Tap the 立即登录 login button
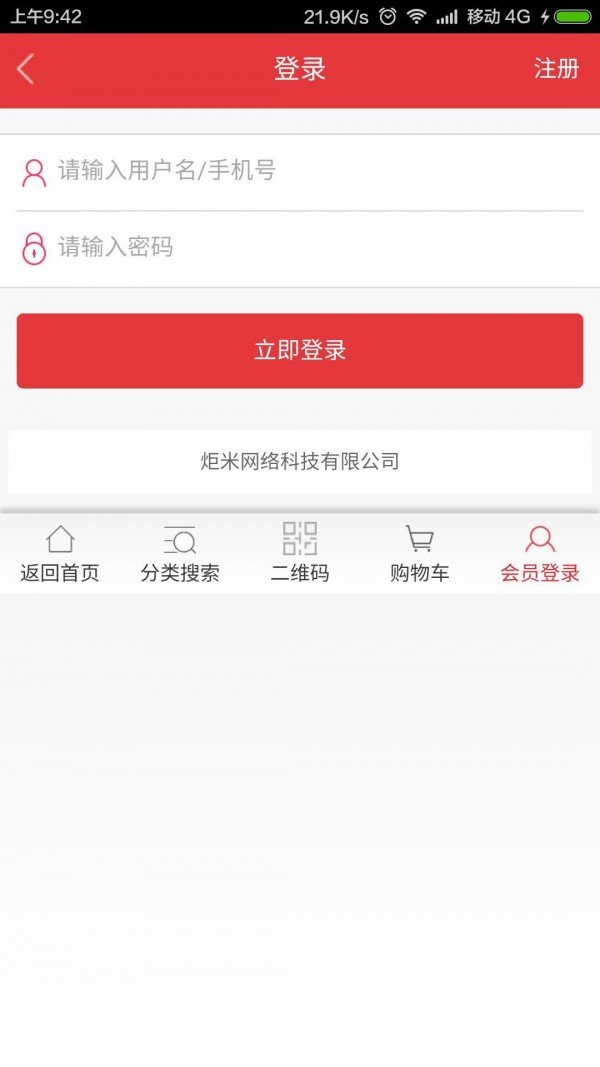 (x=300, y=351)
